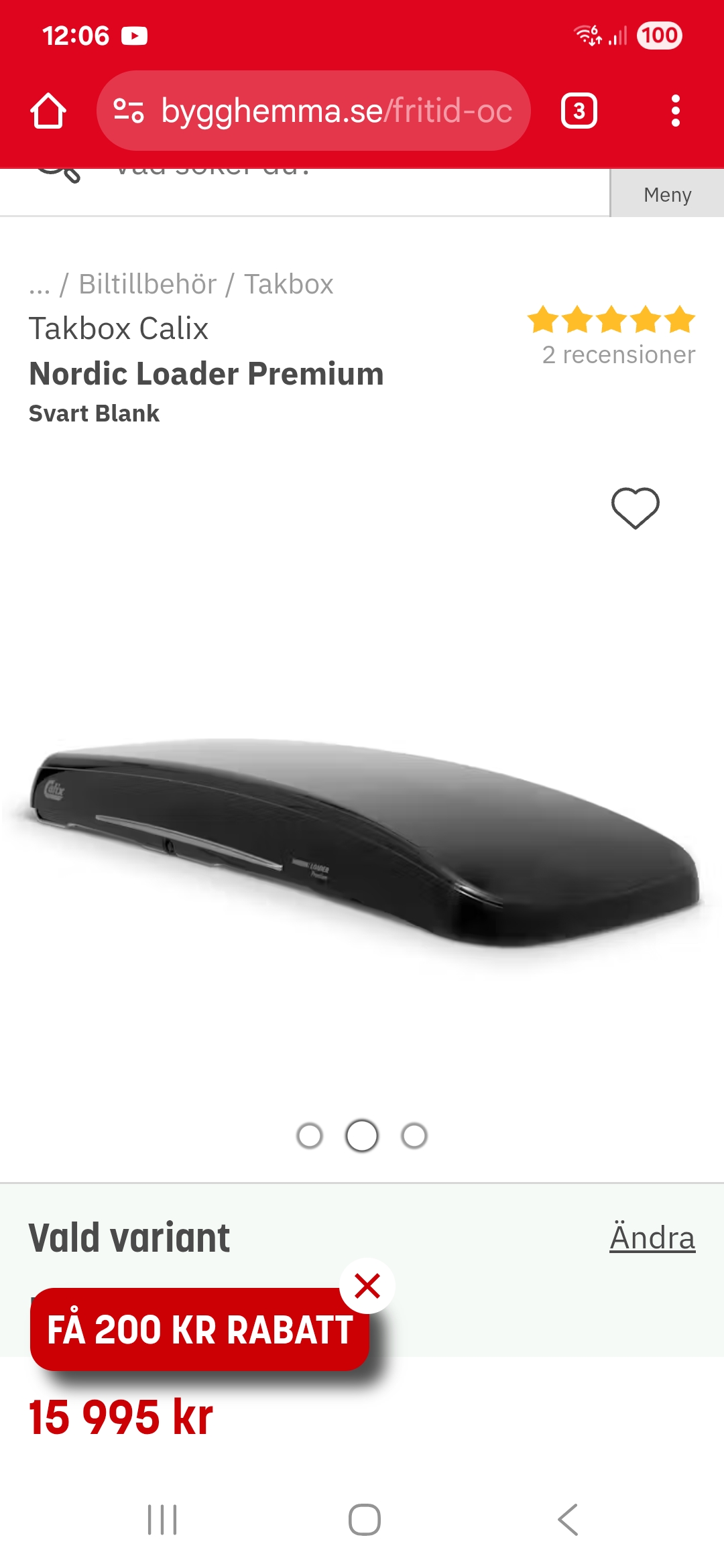This screenshot has width=724, height=1568.
Task: Open the browser home page
Action: click(48, 111)
